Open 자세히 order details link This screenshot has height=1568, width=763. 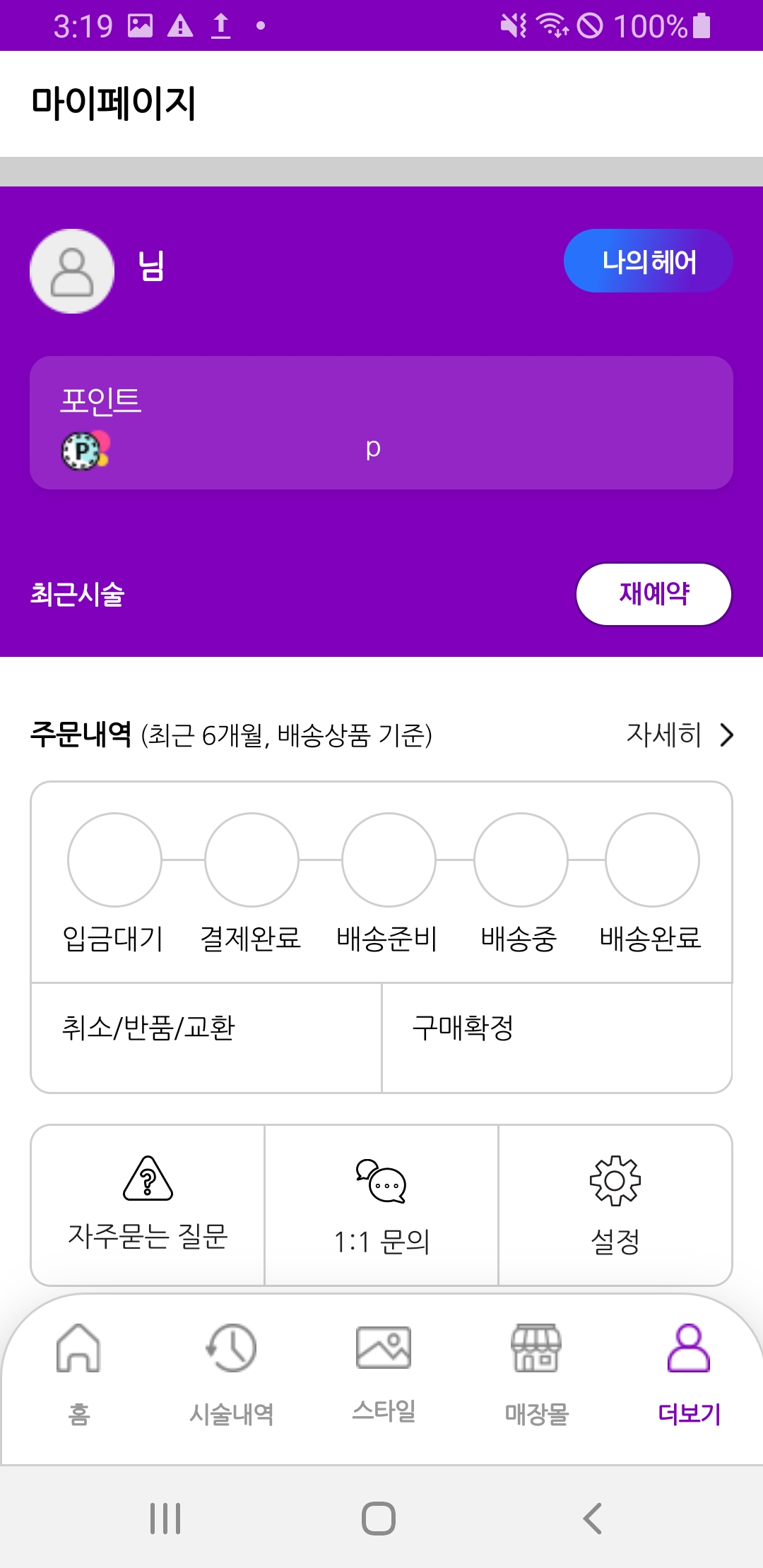pos(680,735)
